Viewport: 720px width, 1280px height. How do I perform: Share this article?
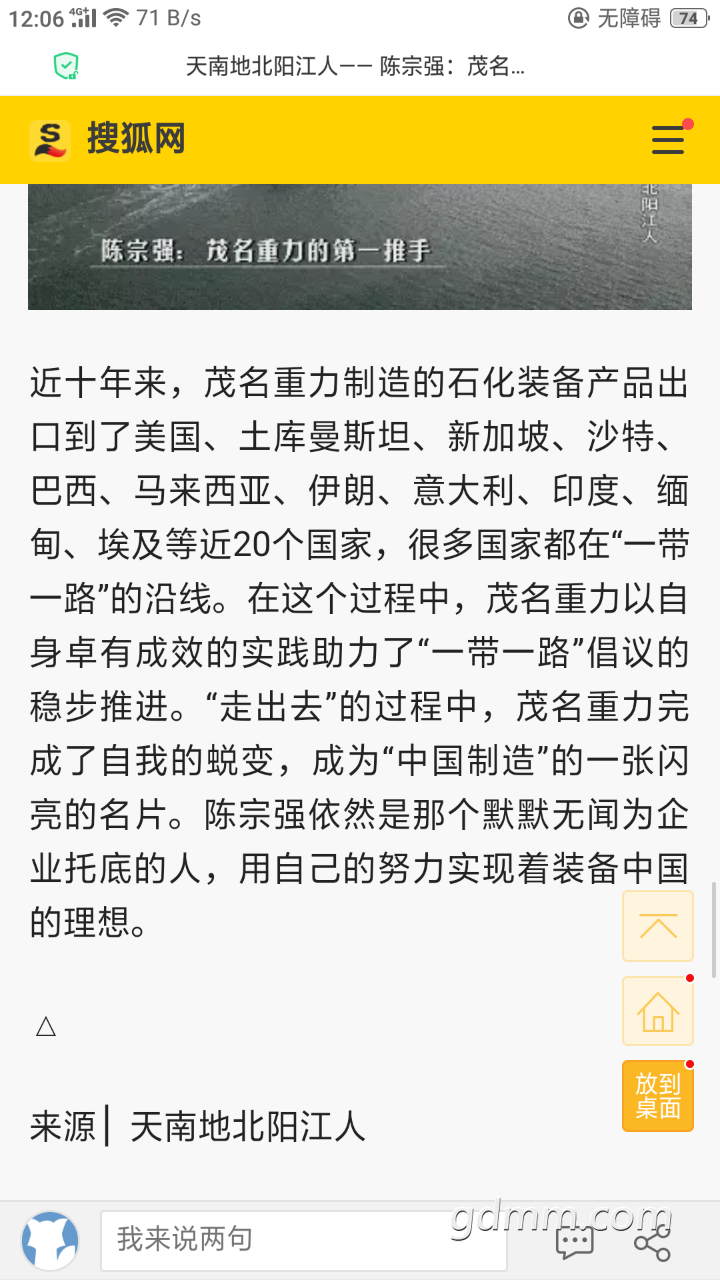pos(652,1242)
